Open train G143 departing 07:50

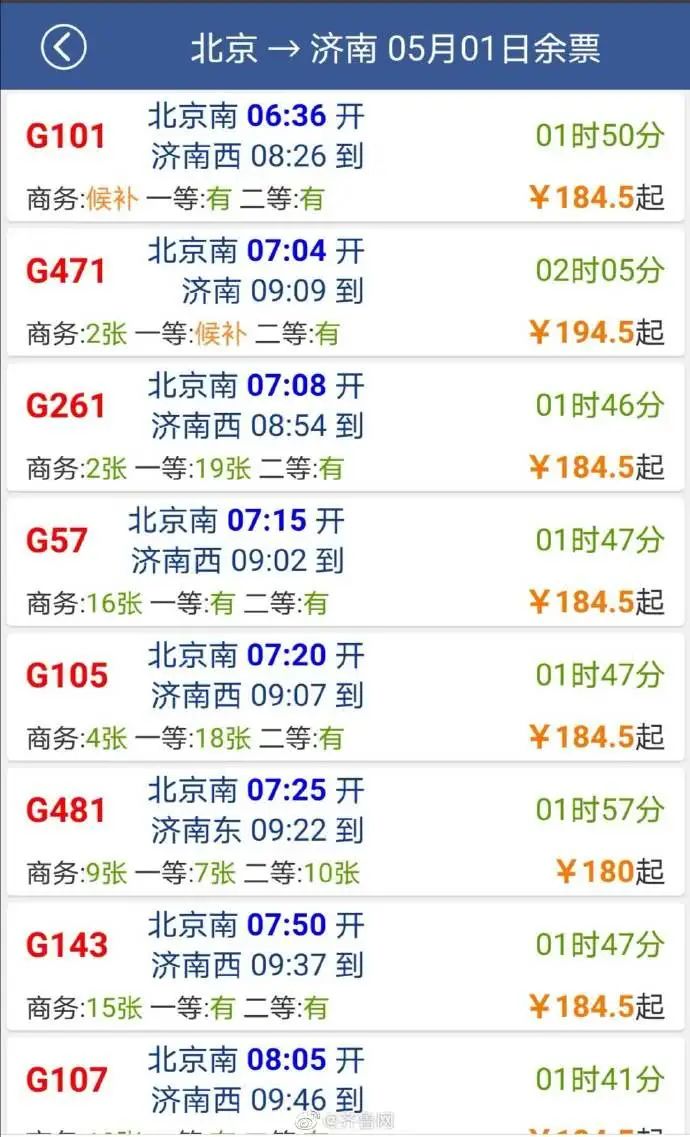coord(345,967)
